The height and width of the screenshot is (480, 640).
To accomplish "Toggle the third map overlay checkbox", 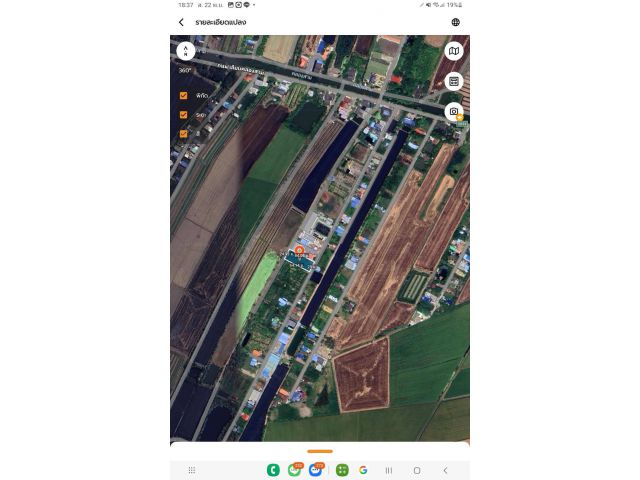I will pos(183,134).
